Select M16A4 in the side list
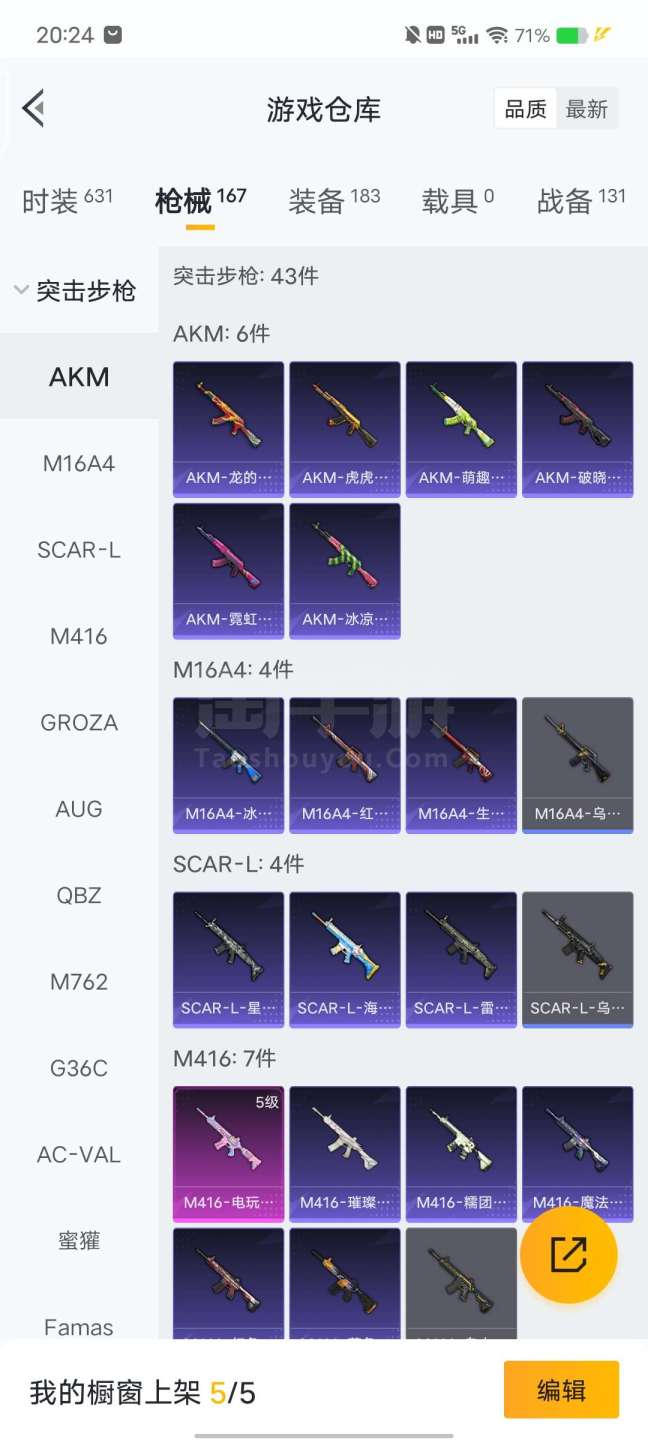Image resolution: width=648 pixels, height=1440 pixels. pyautogui.click(x=79, y=464)
